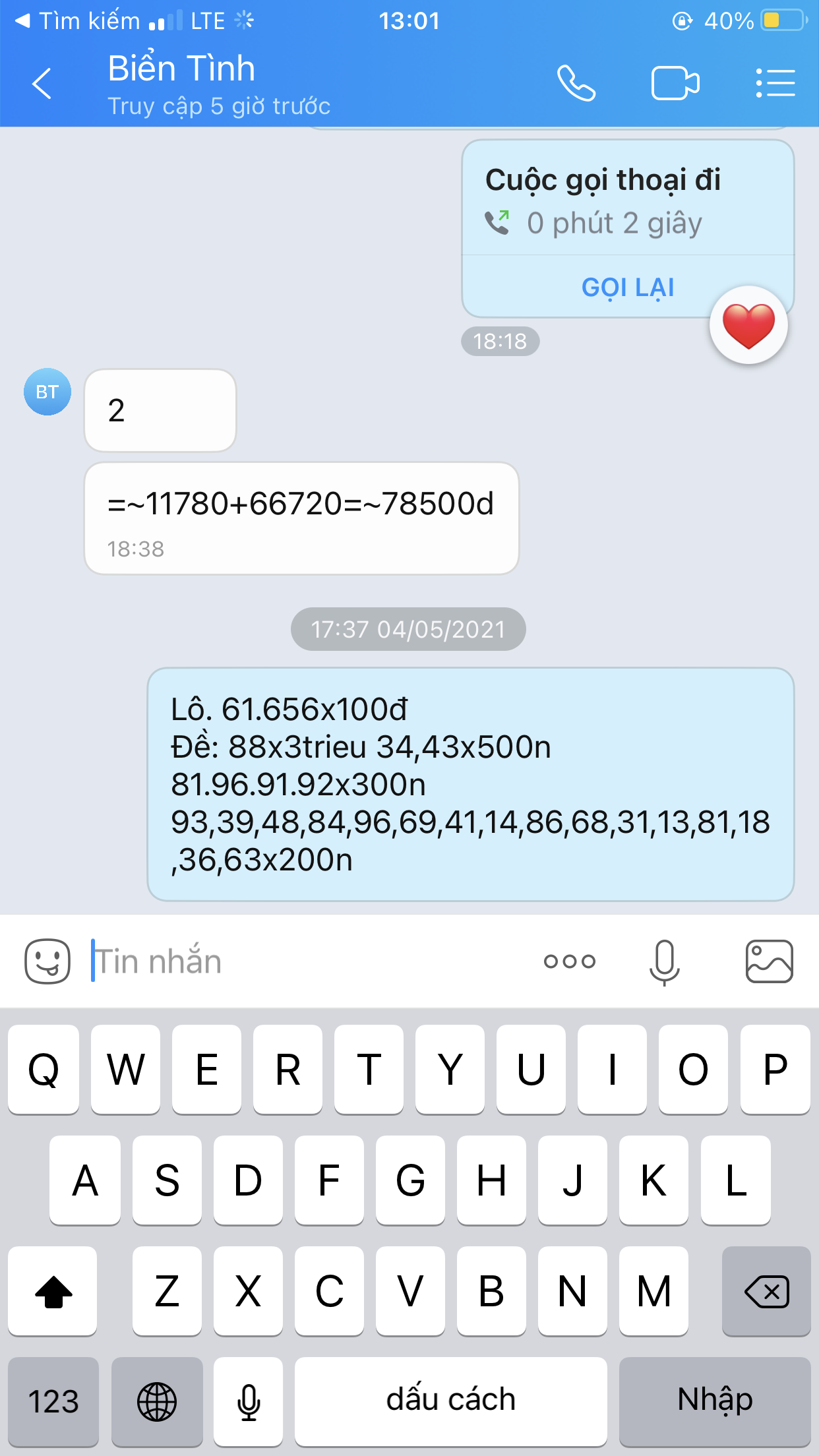The image size is (819, 1456).
Task: Switch keyboard to 123 numbers
Action: click(x=53, y=1401)
